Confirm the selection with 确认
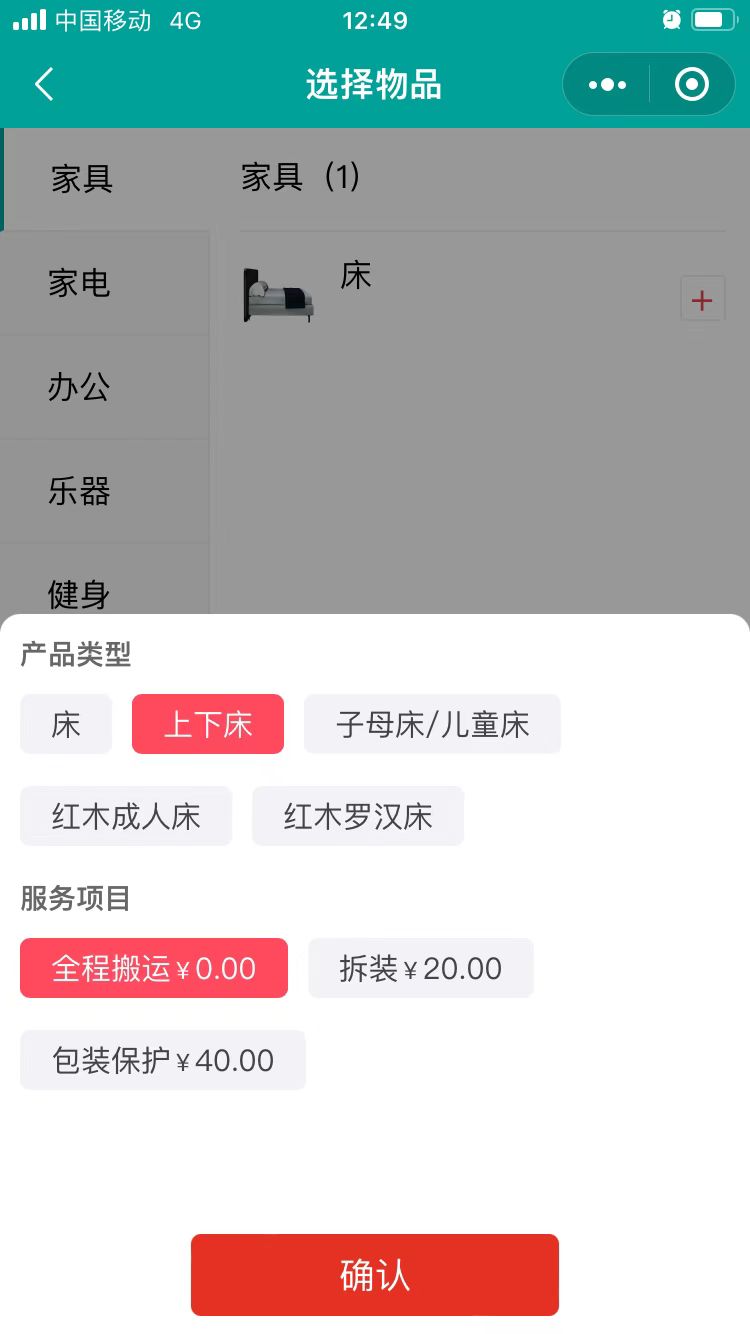This screenshot has height=1334, width=750. [x=375, y=1275]
